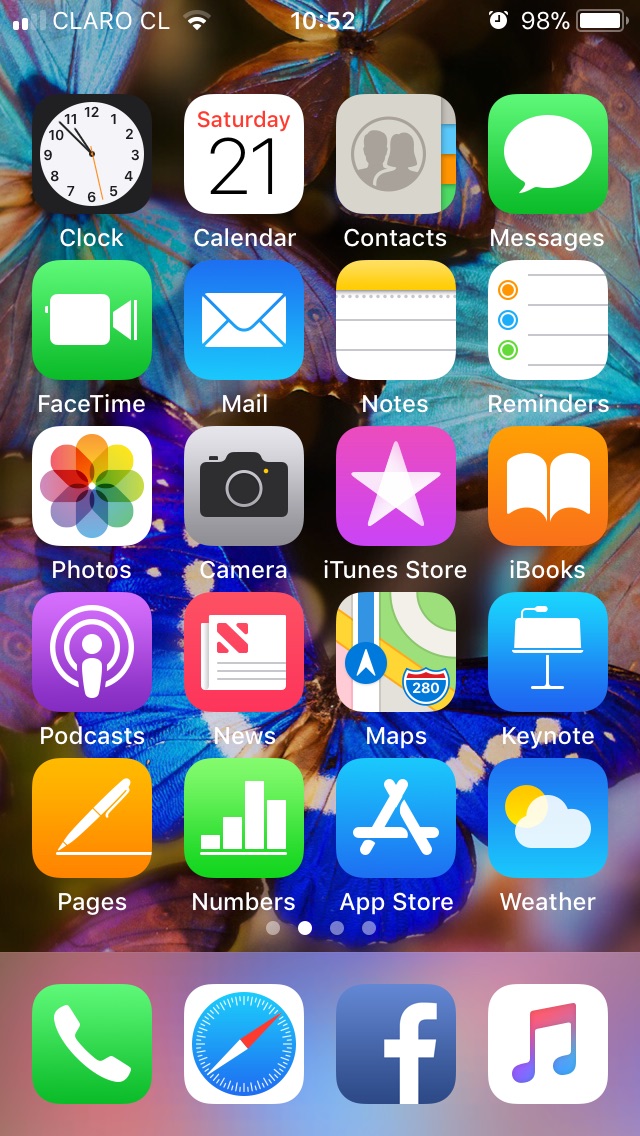Open the Messages app
640x1136 pixels.
[548, 154]
